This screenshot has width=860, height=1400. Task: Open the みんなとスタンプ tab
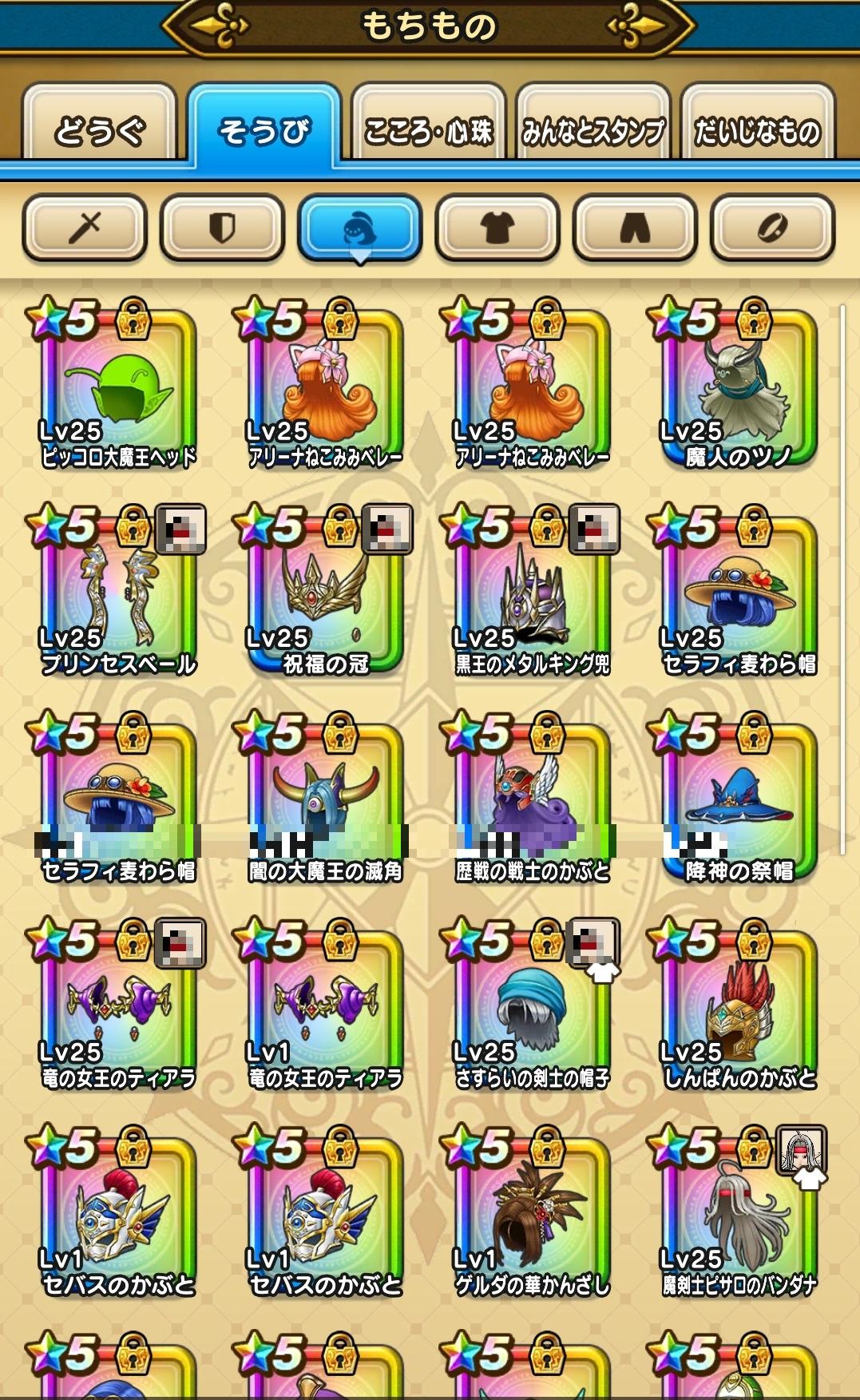click(592, 128)
